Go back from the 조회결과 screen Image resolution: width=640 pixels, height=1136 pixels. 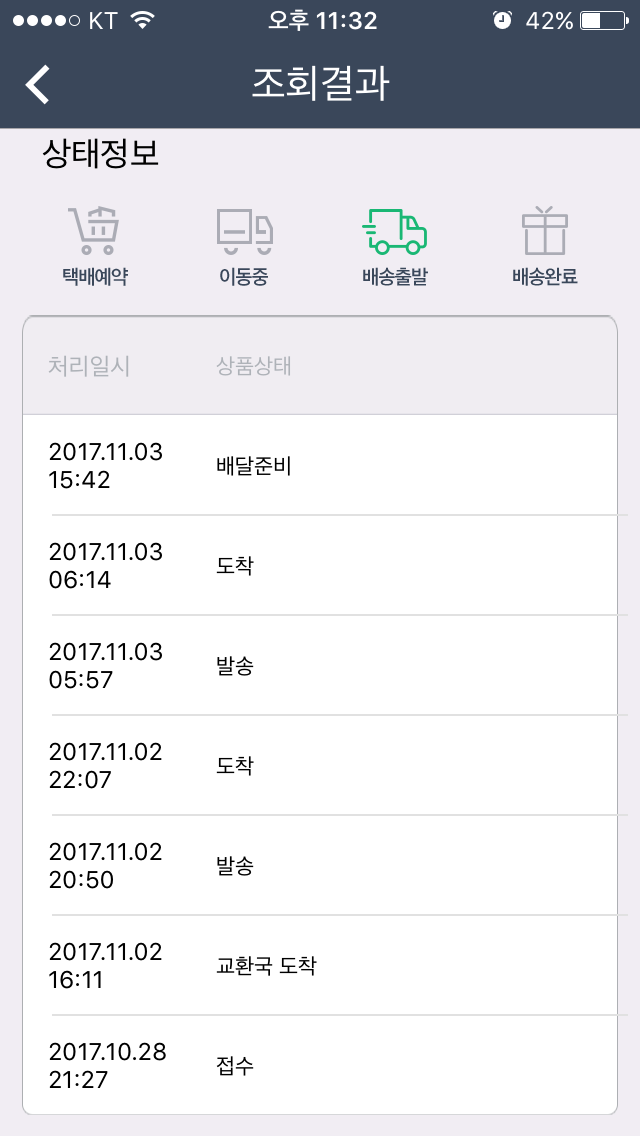38,85
